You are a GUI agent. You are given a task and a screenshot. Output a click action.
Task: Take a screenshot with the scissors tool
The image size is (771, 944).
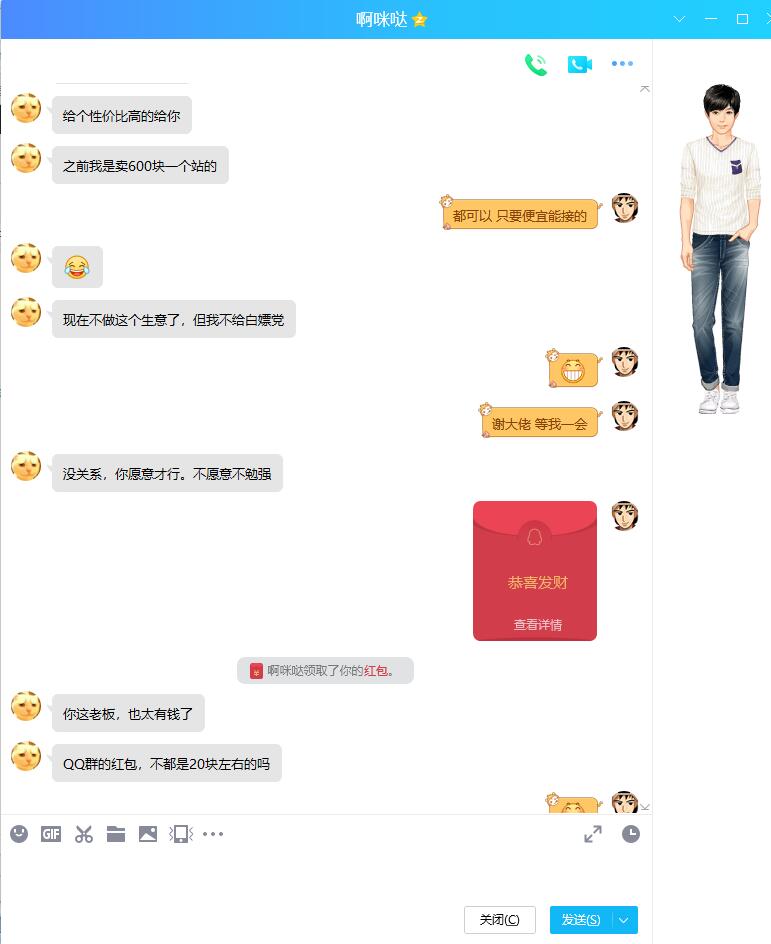[x=84, y=834]
